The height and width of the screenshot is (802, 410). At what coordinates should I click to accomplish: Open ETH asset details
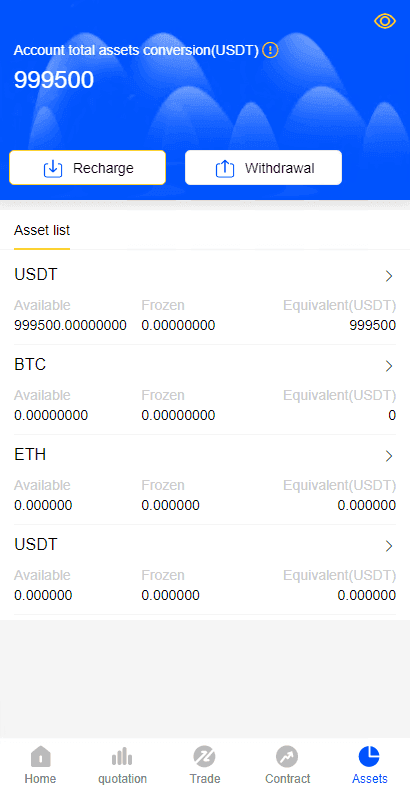[x=205, y=480]
